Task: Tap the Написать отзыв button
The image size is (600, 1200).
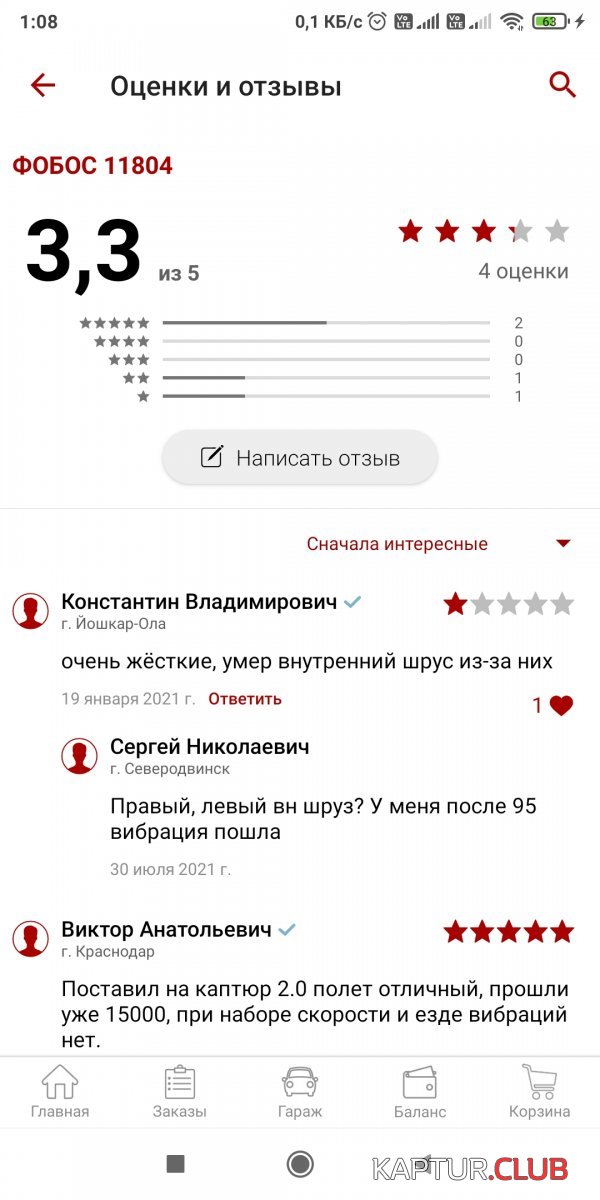Action: pyautogui.click(x=300, y=458)
